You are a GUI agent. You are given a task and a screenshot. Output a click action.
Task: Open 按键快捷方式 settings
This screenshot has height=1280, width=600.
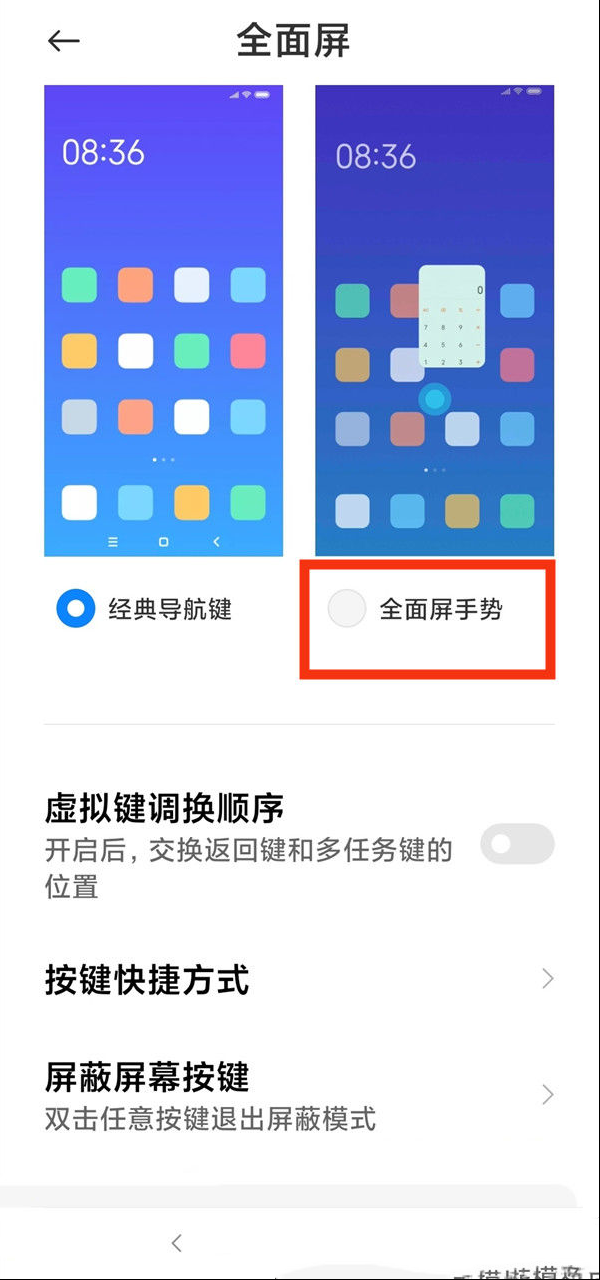pos(300,979)
